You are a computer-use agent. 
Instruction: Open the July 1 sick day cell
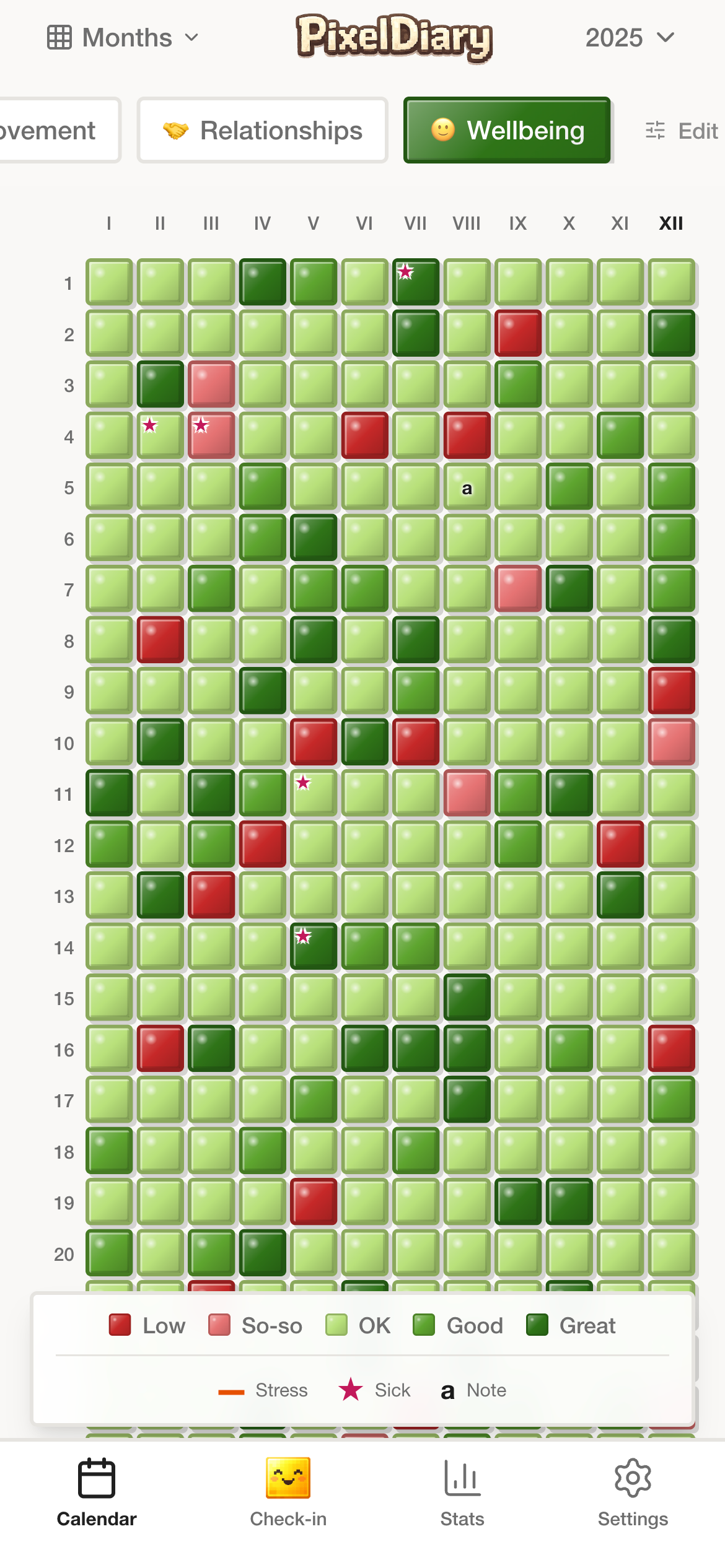416,283
